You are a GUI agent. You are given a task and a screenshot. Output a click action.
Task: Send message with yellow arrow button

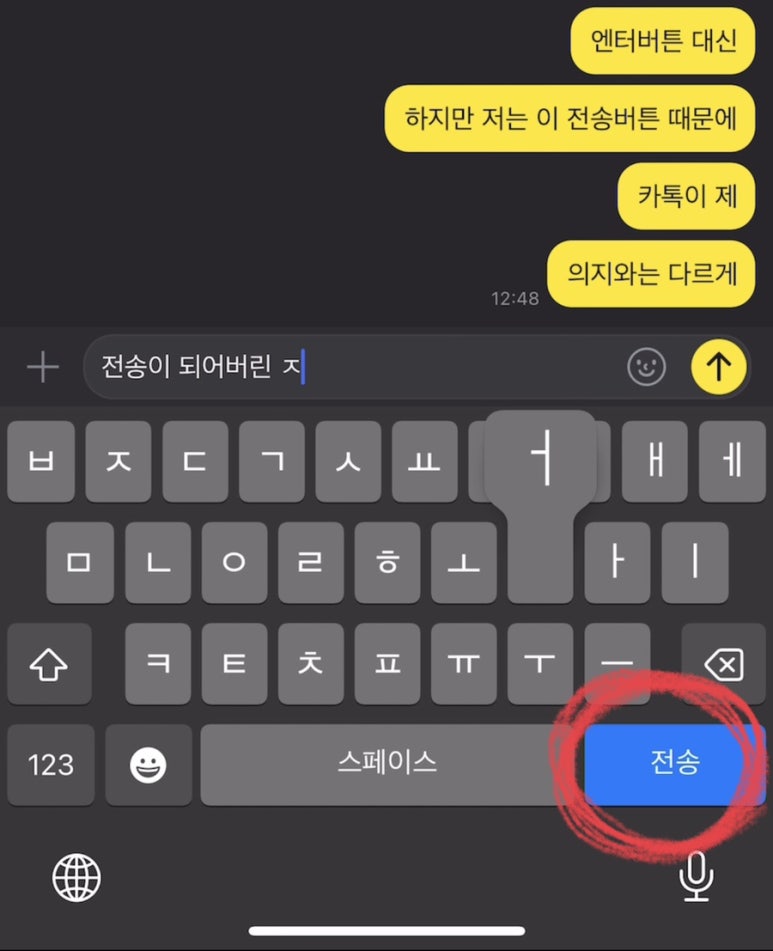[719, 368]
